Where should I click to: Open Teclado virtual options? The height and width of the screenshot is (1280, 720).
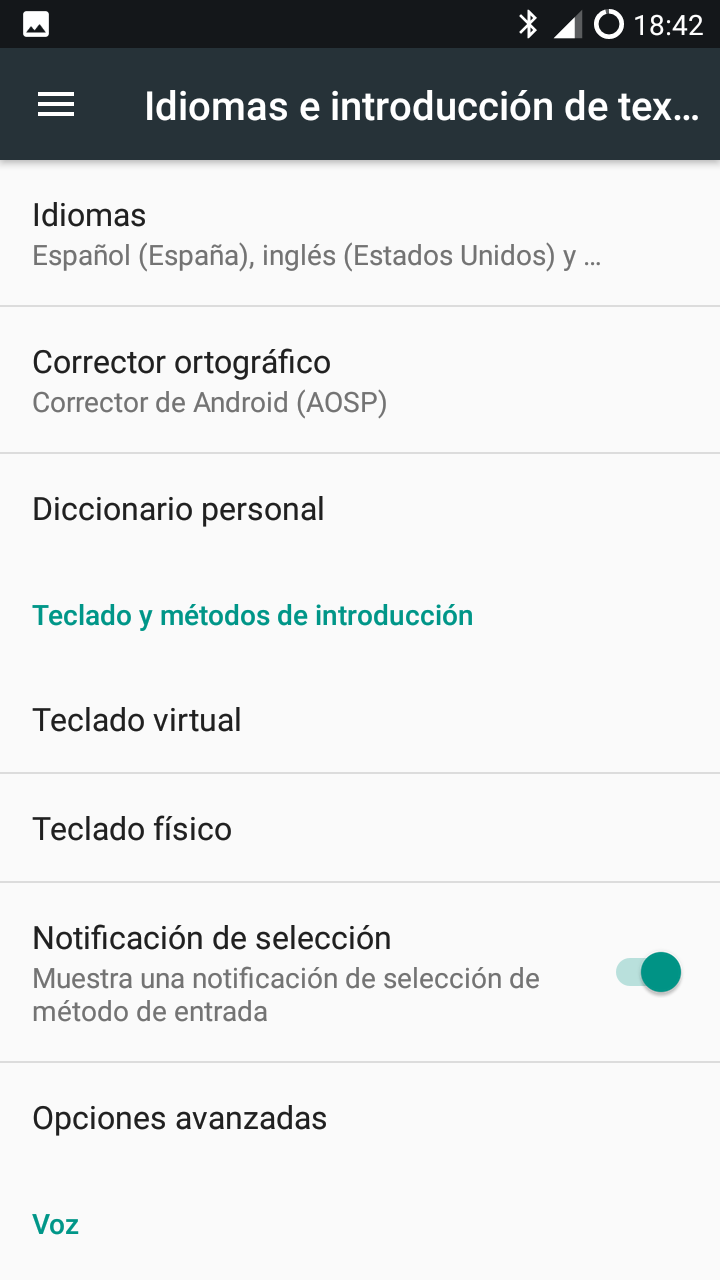[360, 720]
